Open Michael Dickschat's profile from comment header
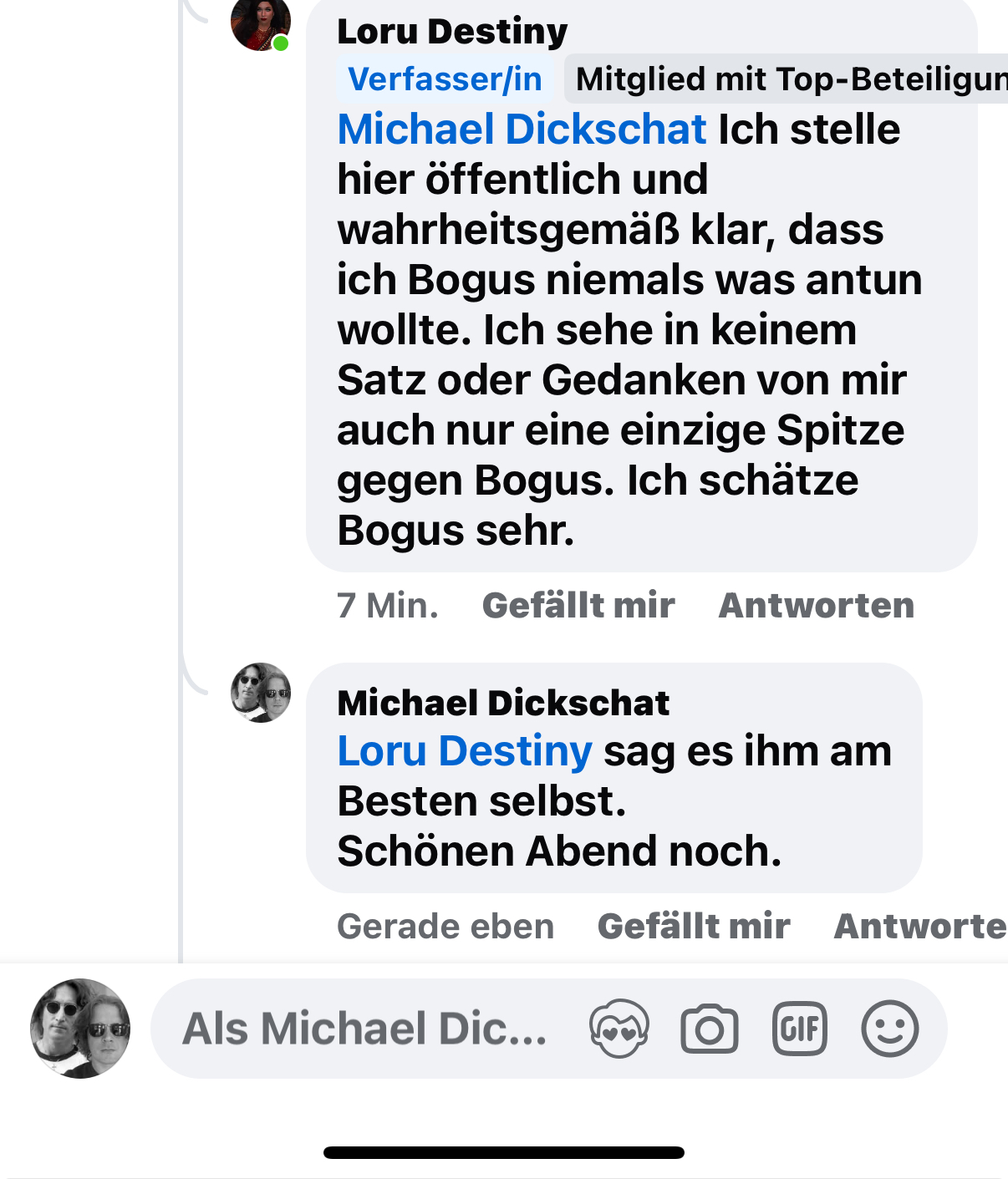Screen dimensions: 1008x1179 tap(503, 703)
